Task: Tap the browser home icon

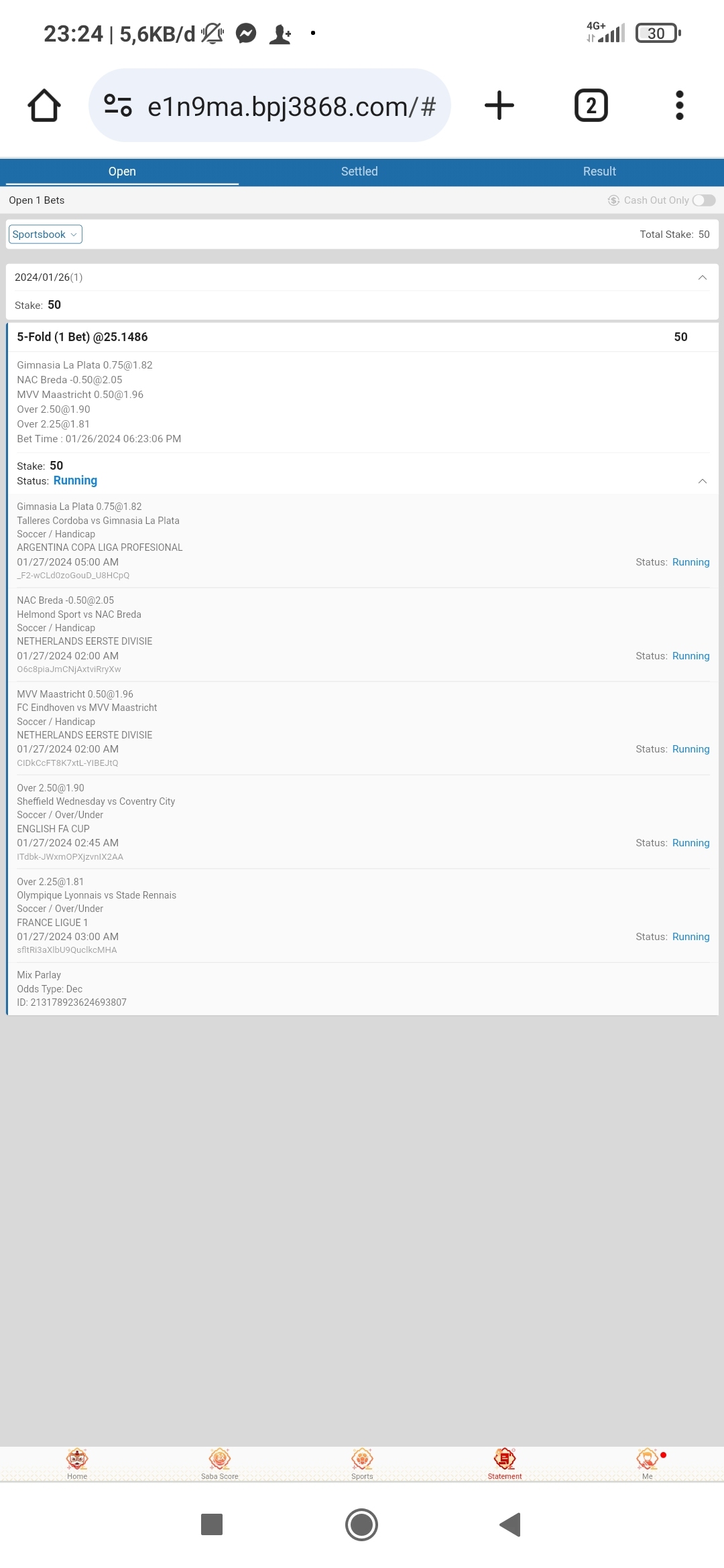Action: [44, 106]
